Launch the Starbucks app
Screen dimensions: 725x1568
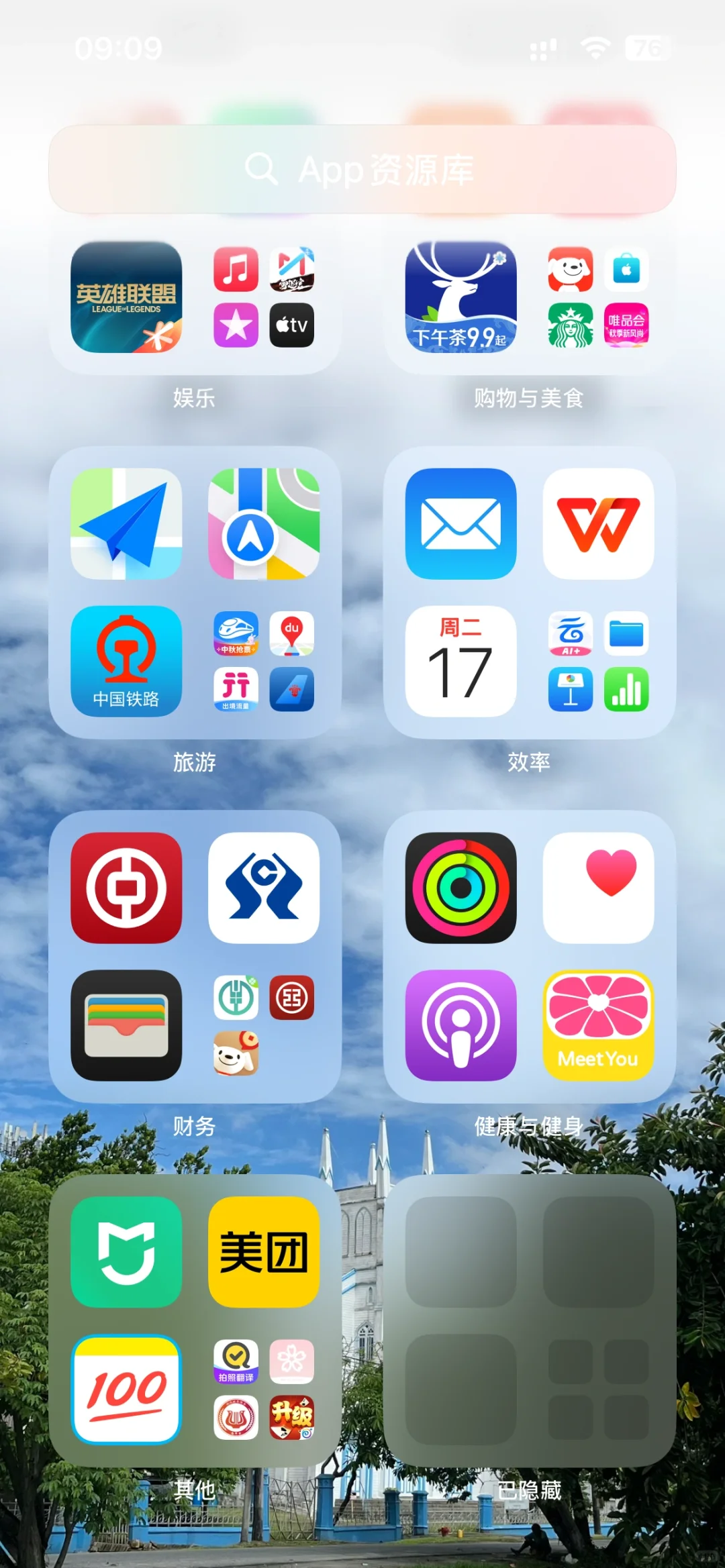click(570, 326)
